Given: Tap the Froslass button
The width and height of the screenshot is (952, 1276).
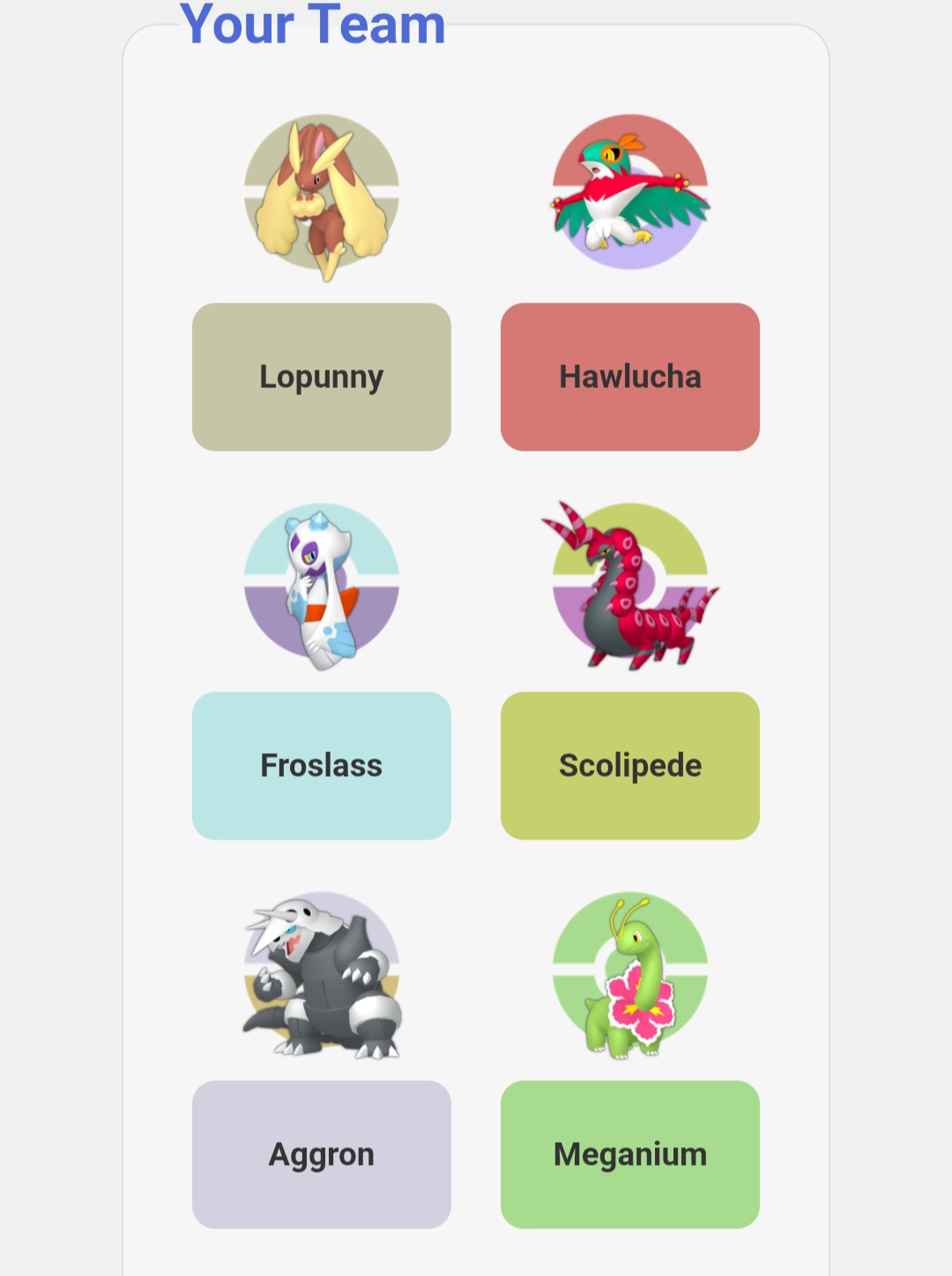Looking at the screenshot, I should (322, 765).
